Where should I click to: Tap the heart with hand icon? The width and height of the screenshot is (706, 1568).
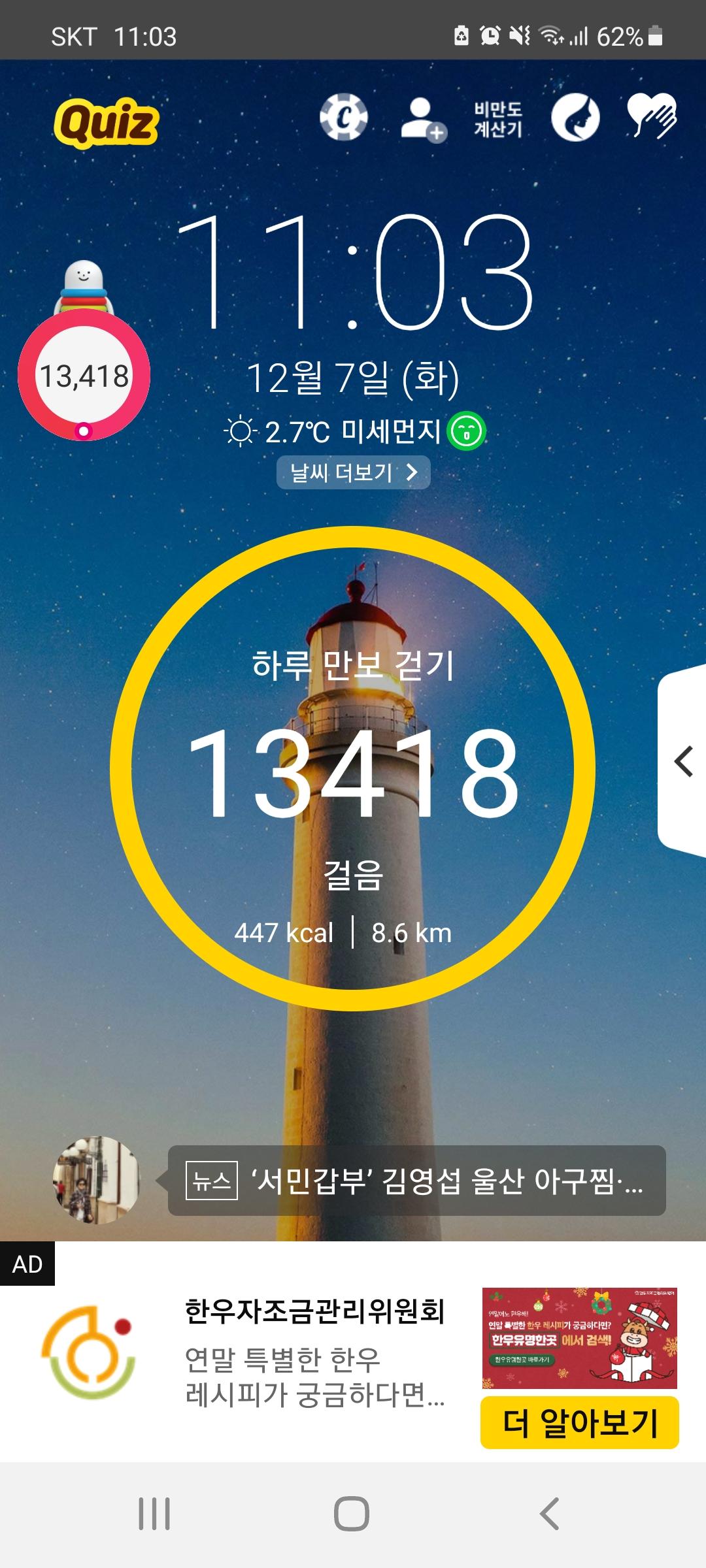tap(652, 116)
